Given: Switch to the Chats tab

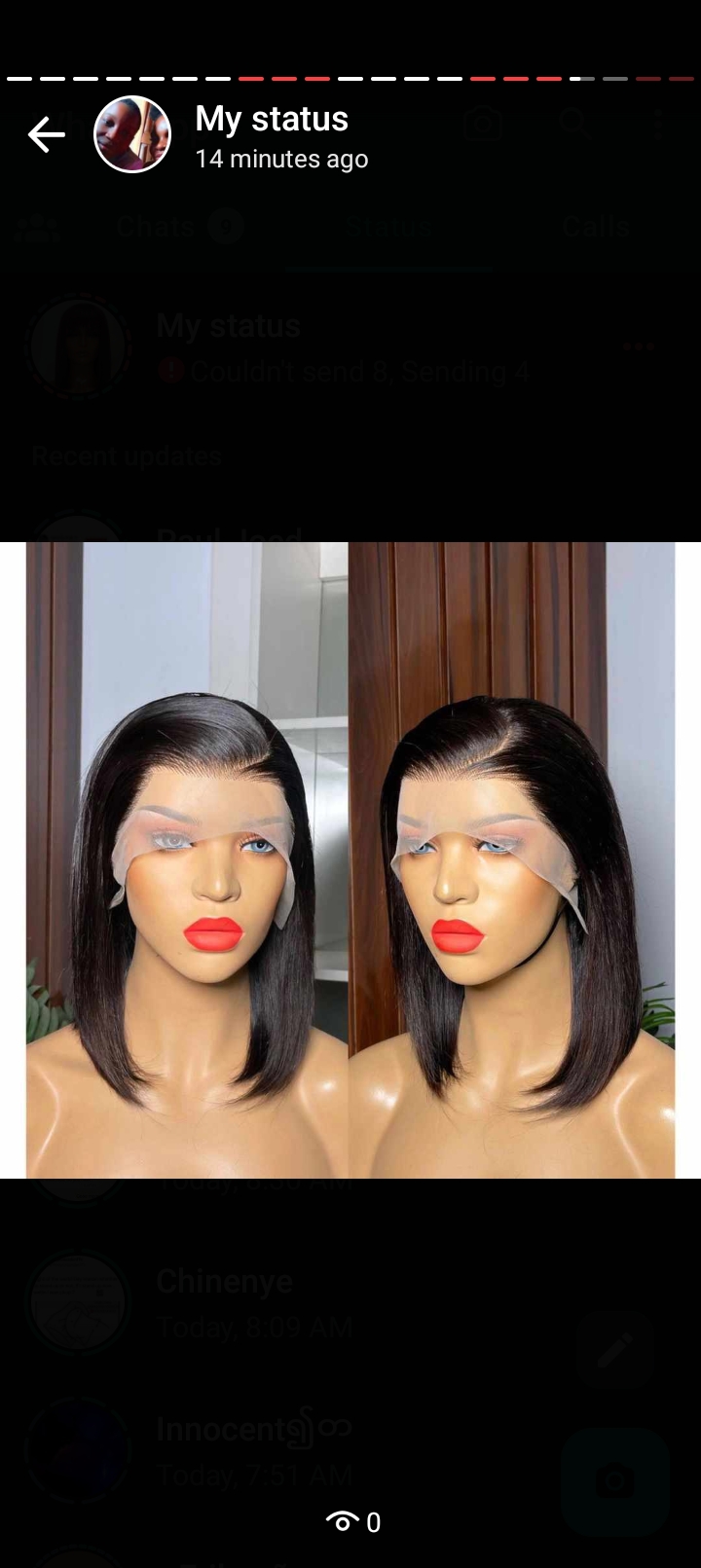Looking at the screenshot, I should tap(154, 227).
